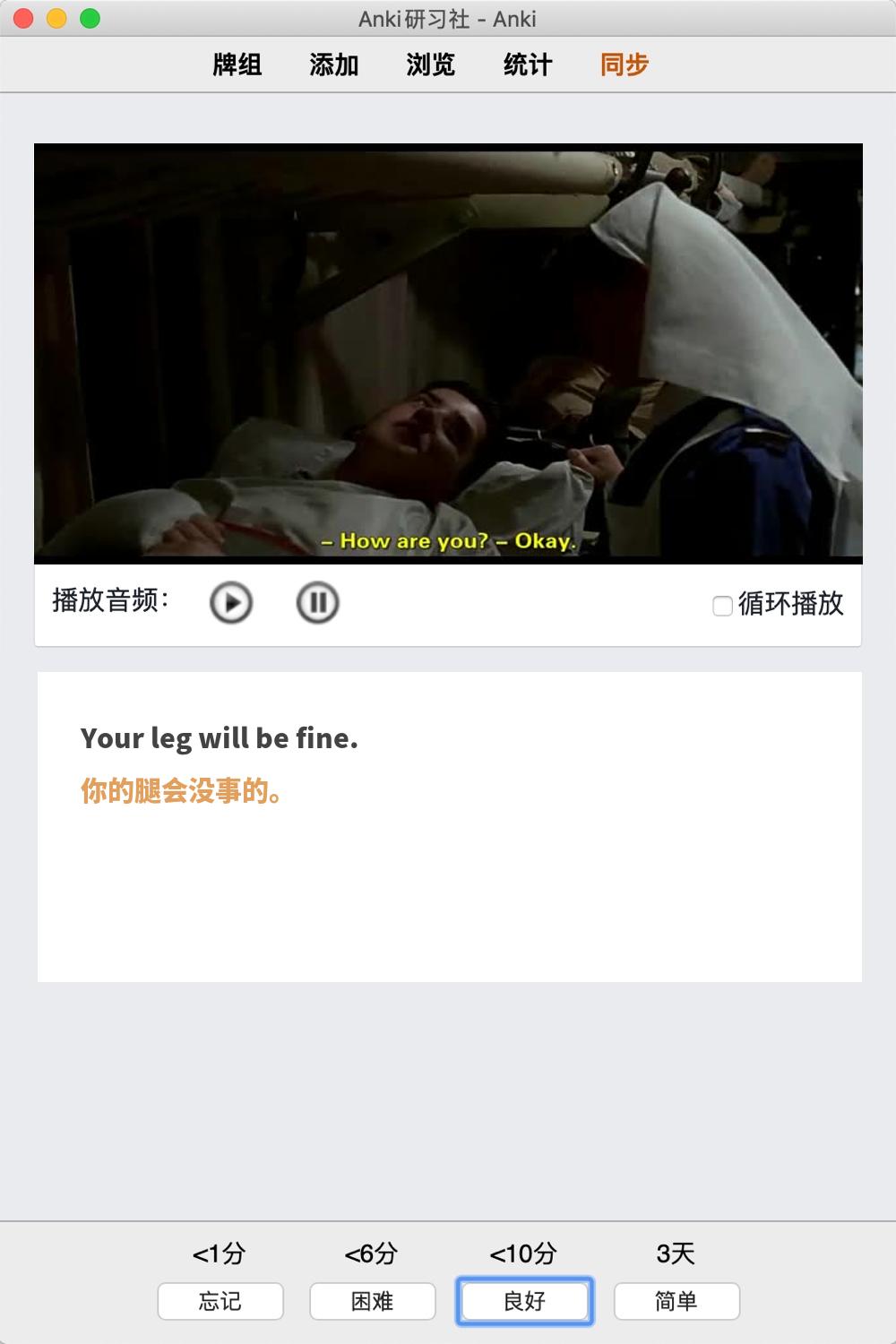
Task: Rate the card as 忘记
Action: click(220, 1301)
